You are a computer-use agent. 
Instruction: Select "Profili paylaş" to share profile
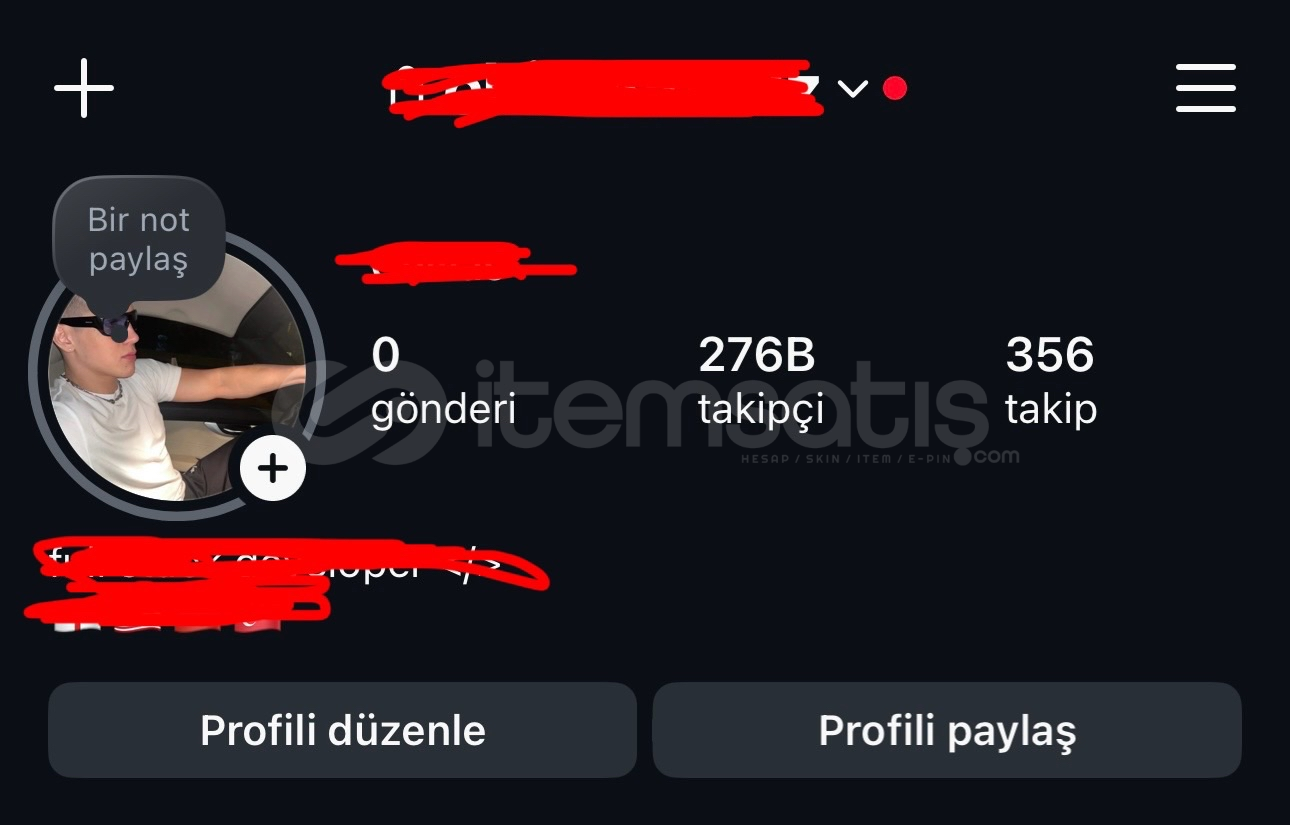pos(947,730)
